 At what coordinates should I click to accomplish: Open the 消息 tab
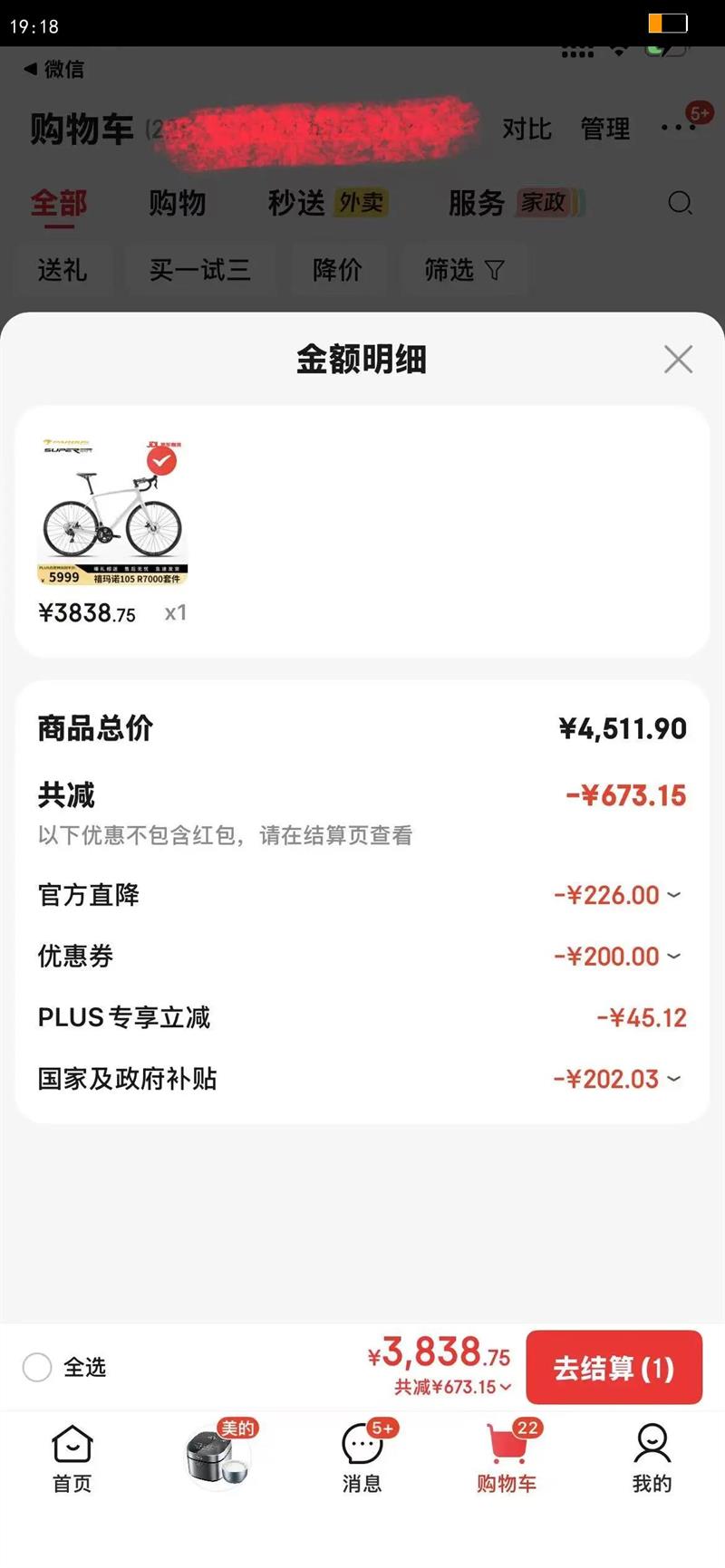click(x=362, y=1457)
